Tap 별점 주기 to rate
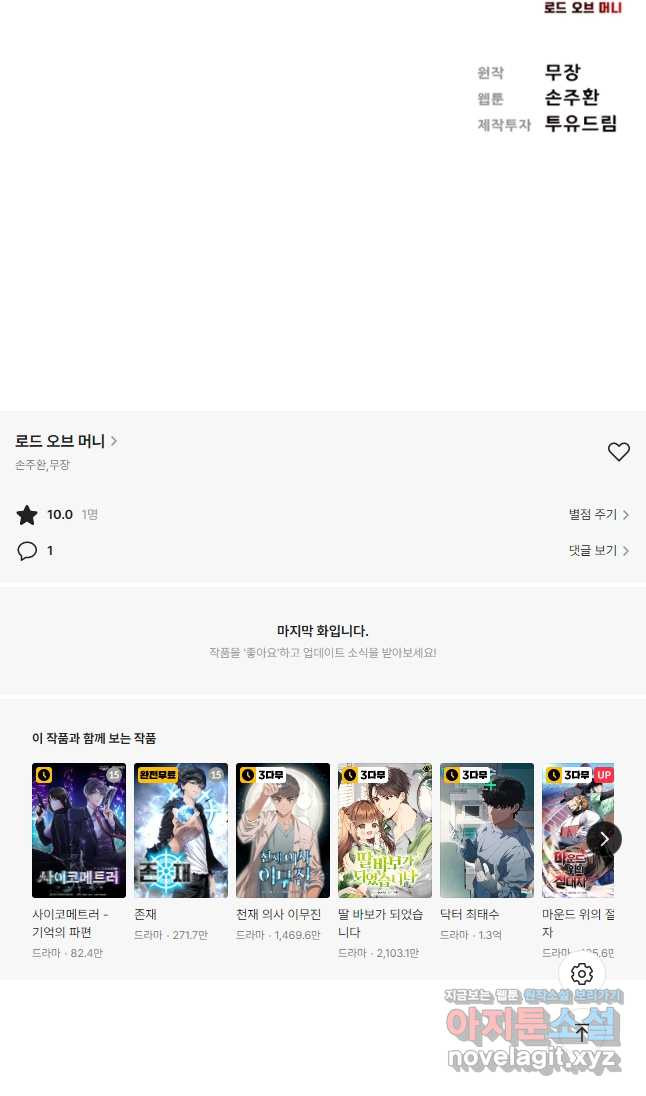646x1096 pixels. (x=598, y=515)
